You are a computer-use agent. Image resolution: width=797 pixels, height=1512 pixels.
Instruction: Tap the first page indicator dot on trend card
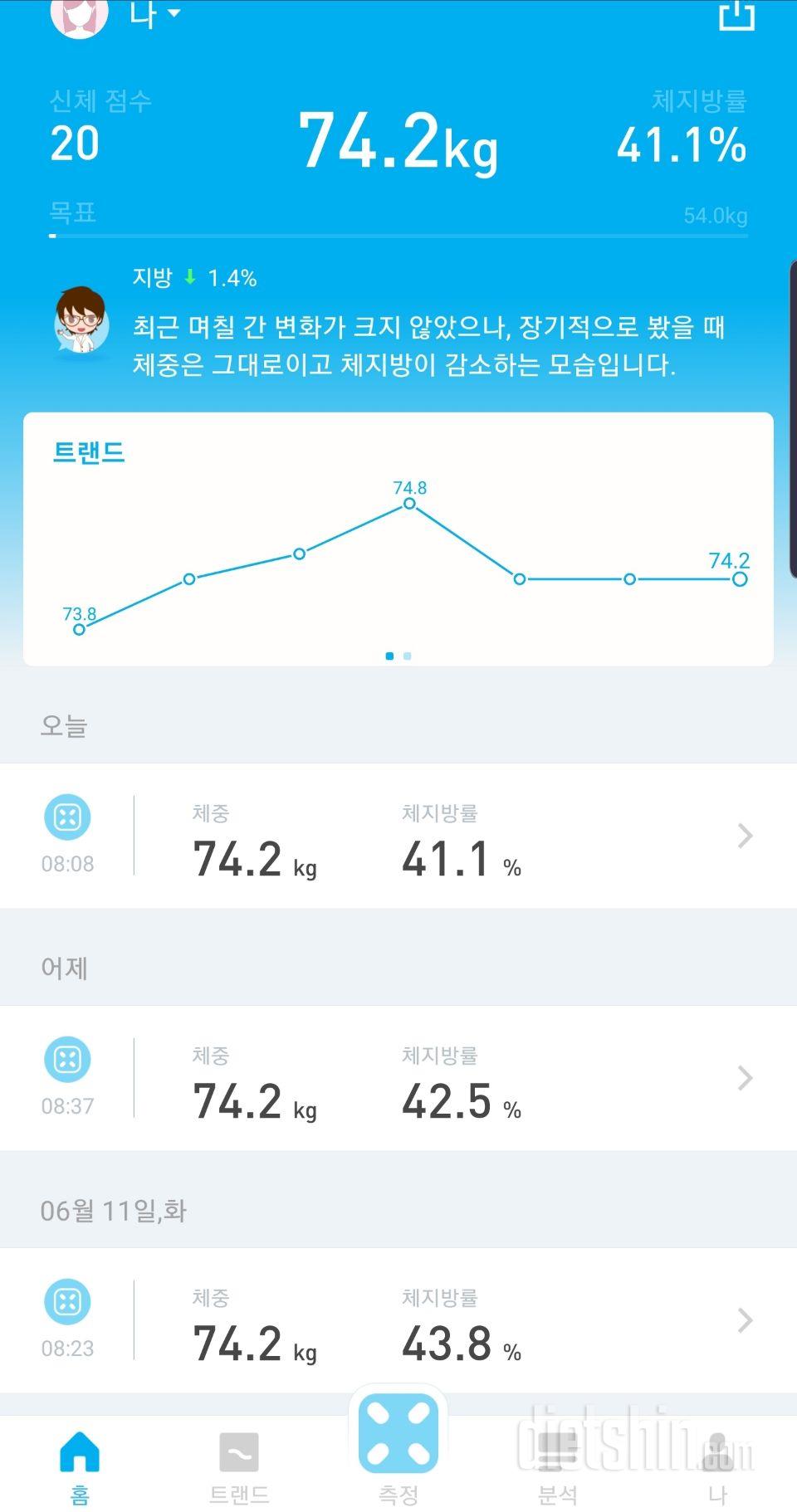(x=390, y=656)
